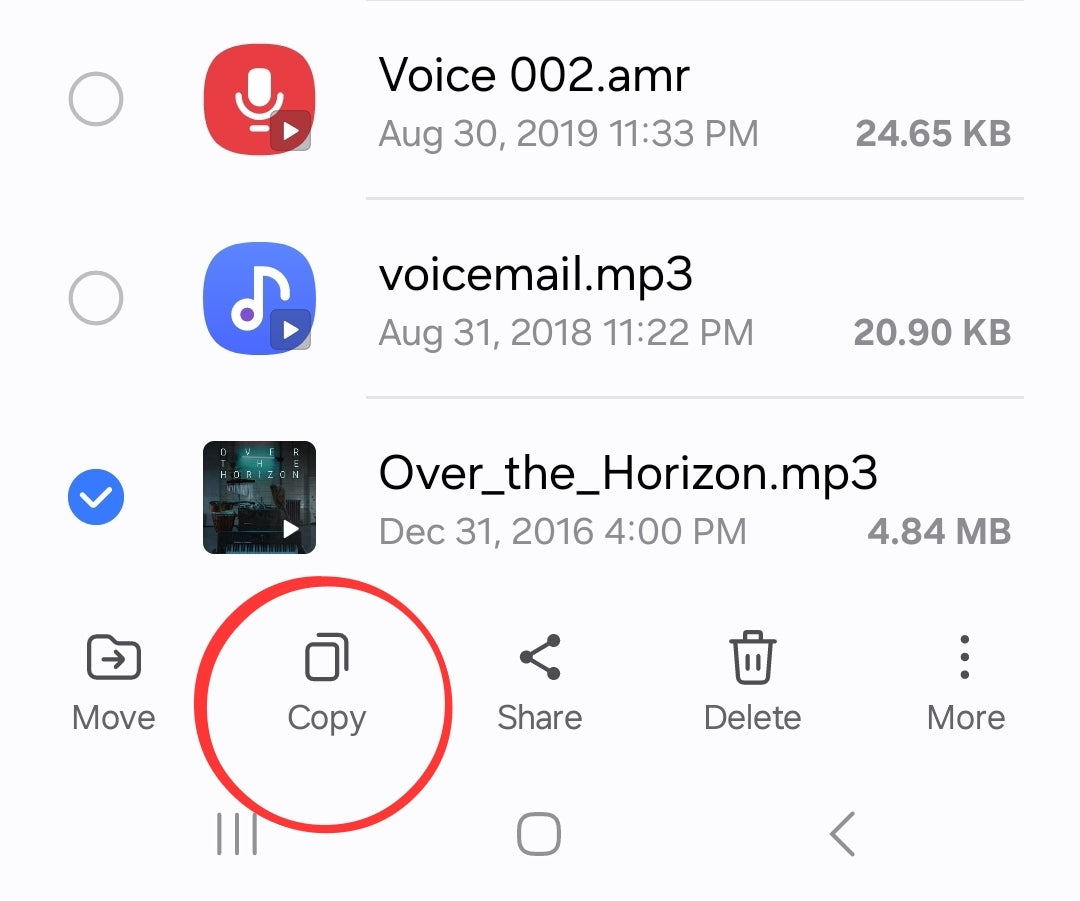
Task: Select the voicemail.mp3 checkbox
Action: (x=96, y=298)
